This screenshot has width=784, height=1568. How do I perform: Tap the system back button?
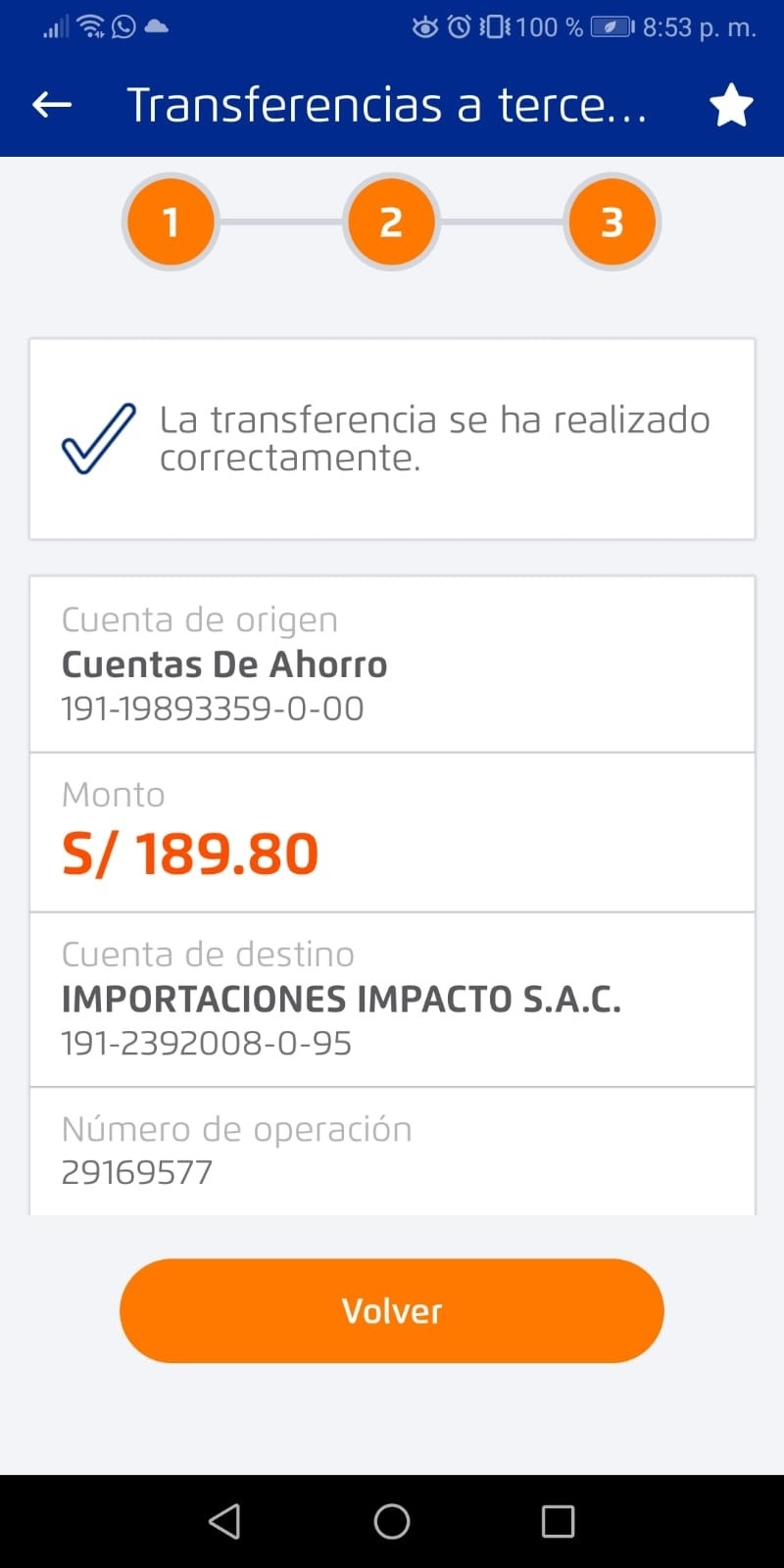224,1521
